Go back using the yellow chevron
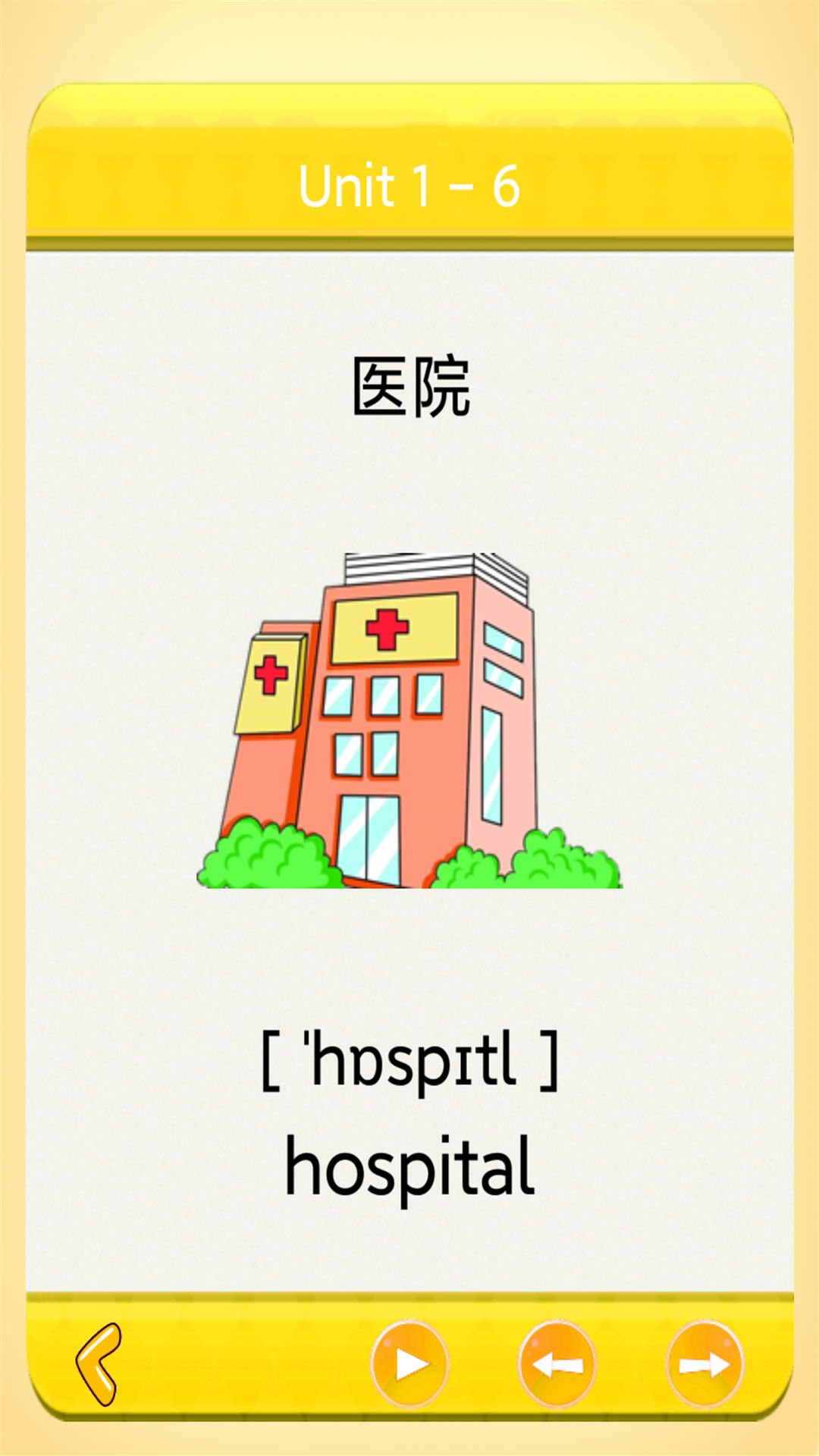 click(99, 1364)
